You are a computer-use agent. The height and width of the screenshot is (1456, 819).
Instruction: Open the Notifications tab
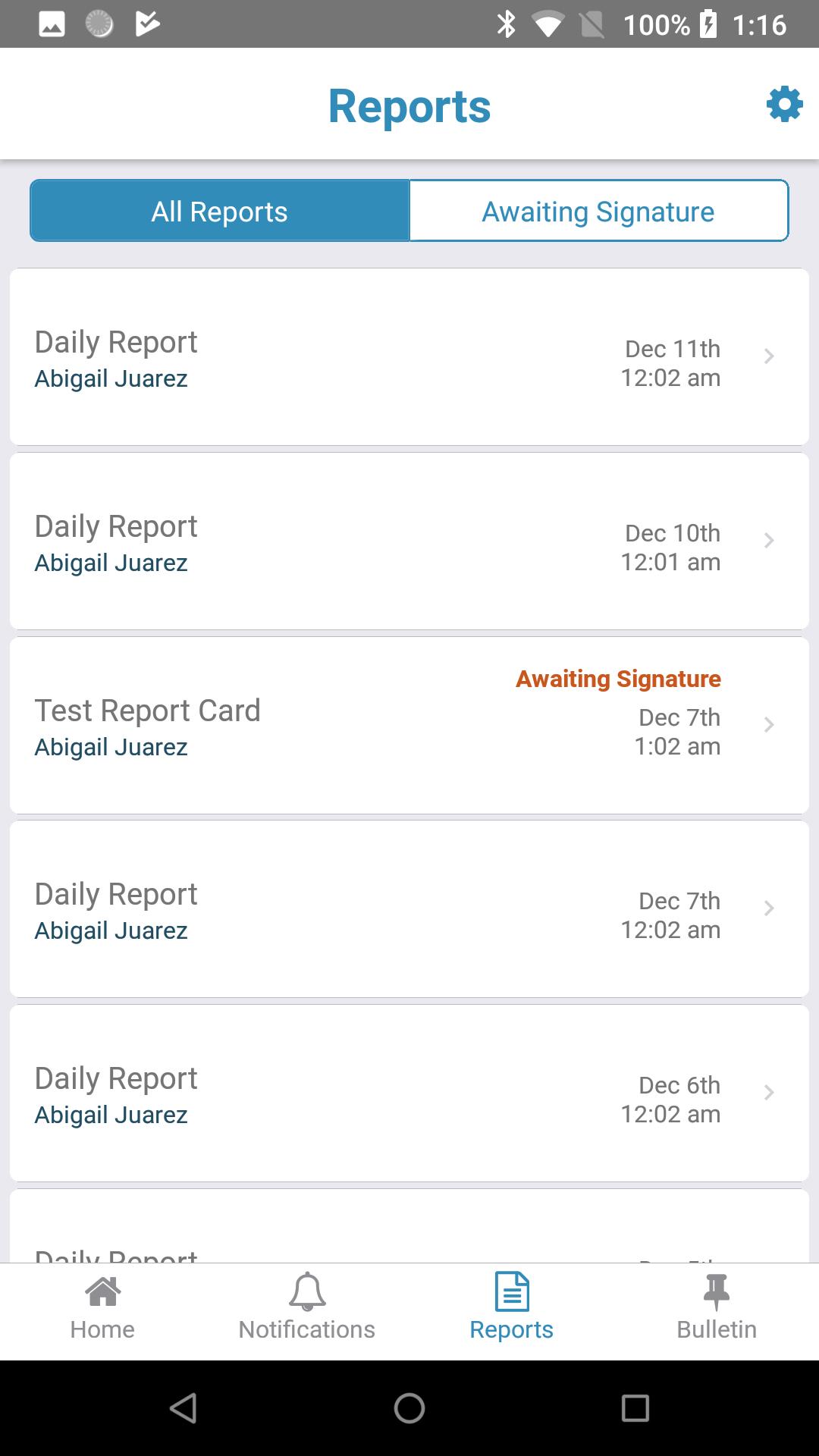(307, 1311)
